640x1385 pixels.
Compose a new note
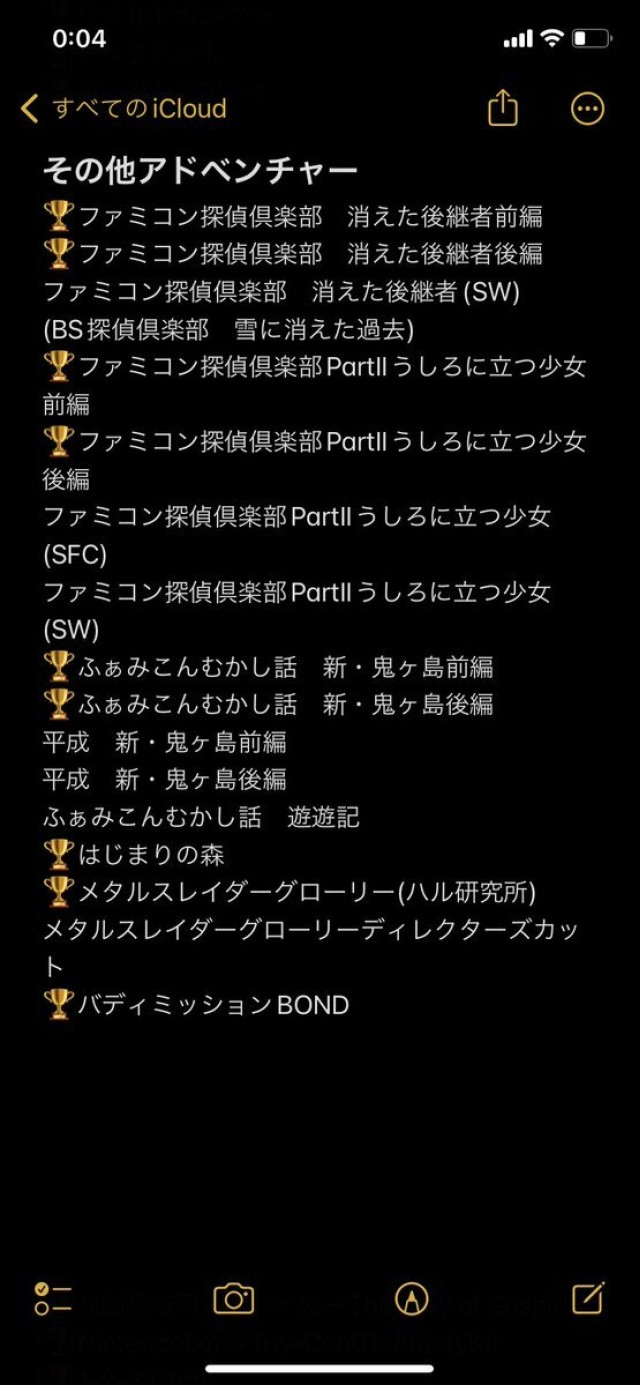[588, 1298]
